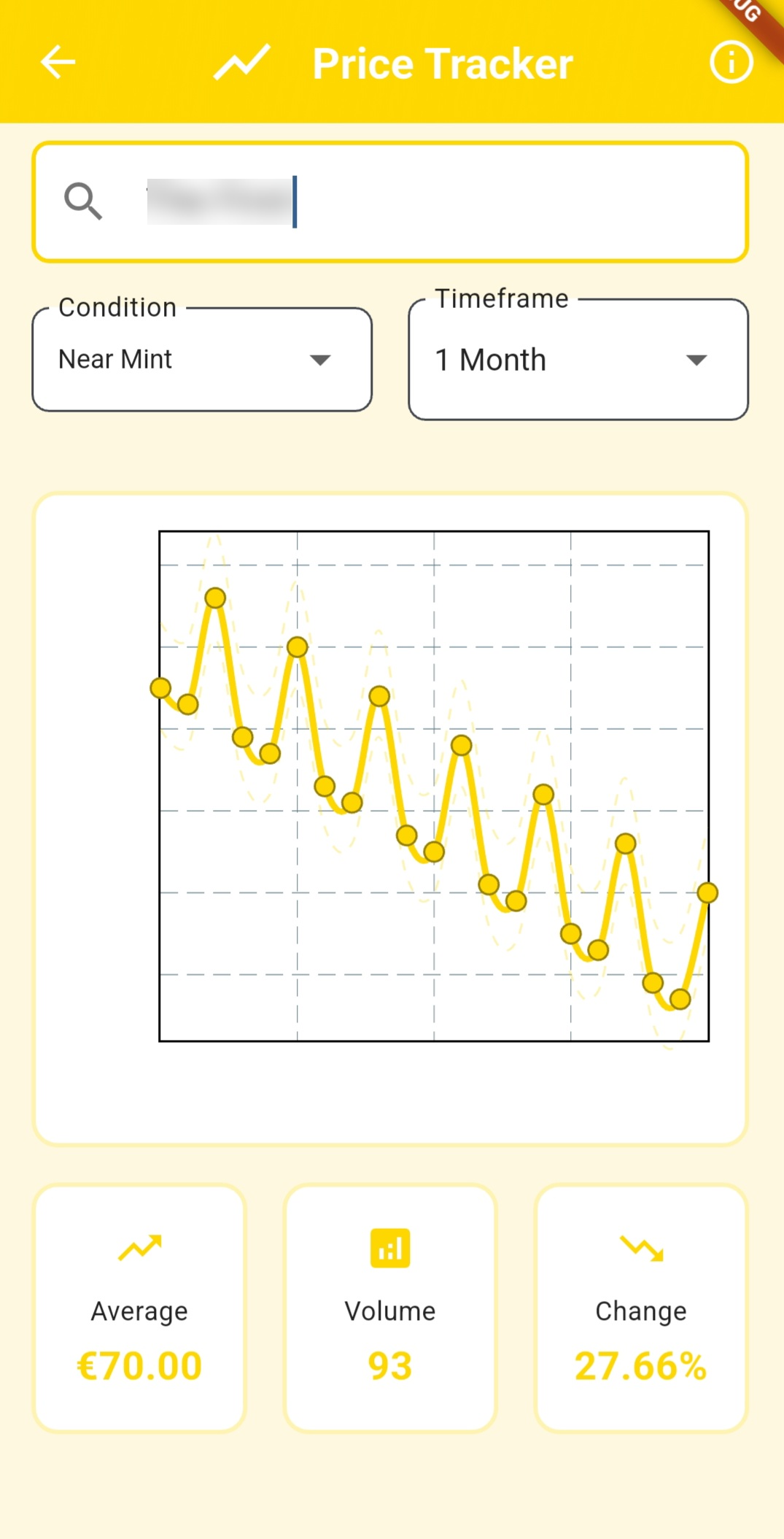
Task: Open the Condition dropdown showing Near Mint
Action: (x=201, y=359)
